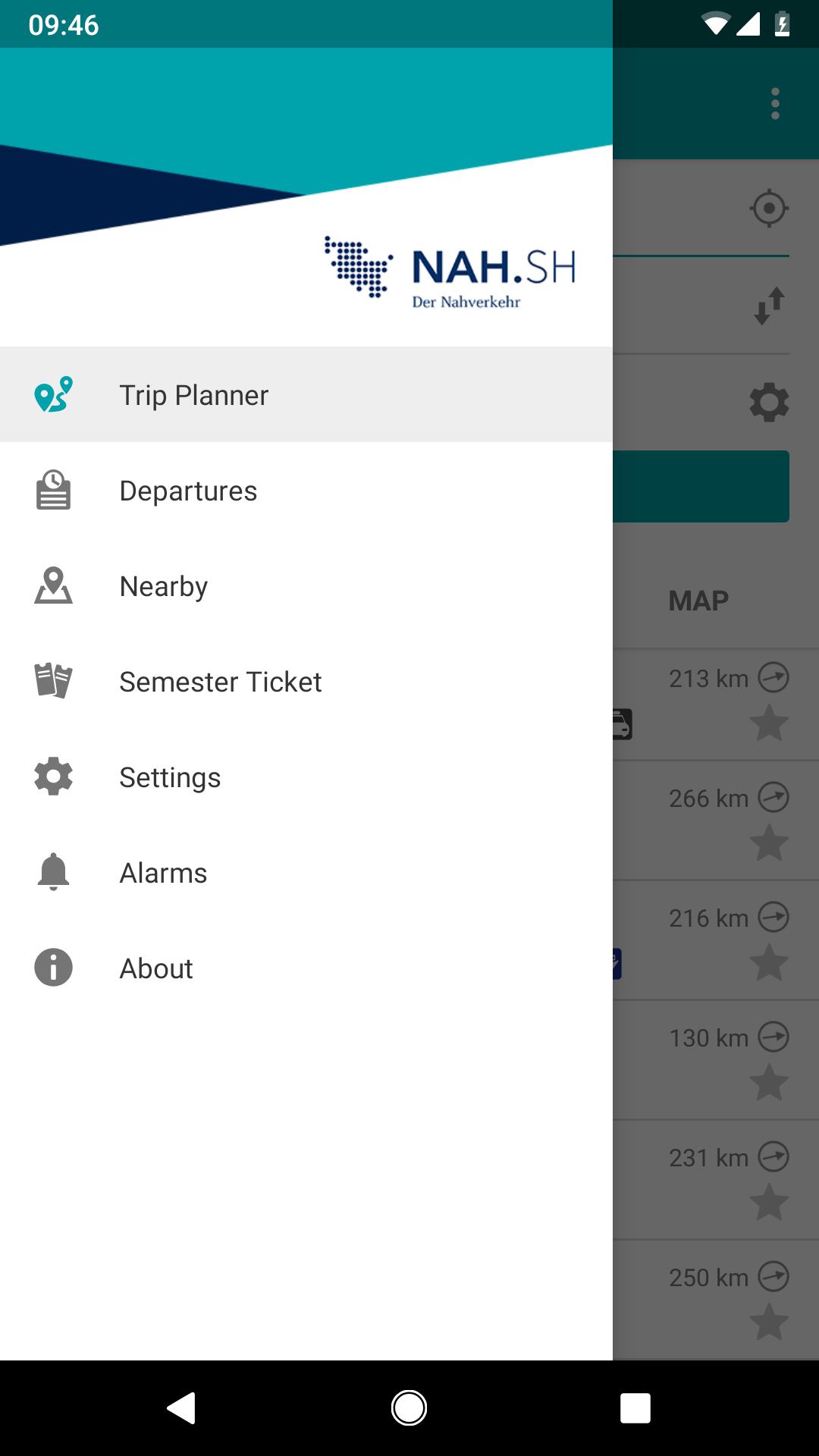819x1456 pixels.
Task: Open the Settings menu item
Action: coord(306,777)
